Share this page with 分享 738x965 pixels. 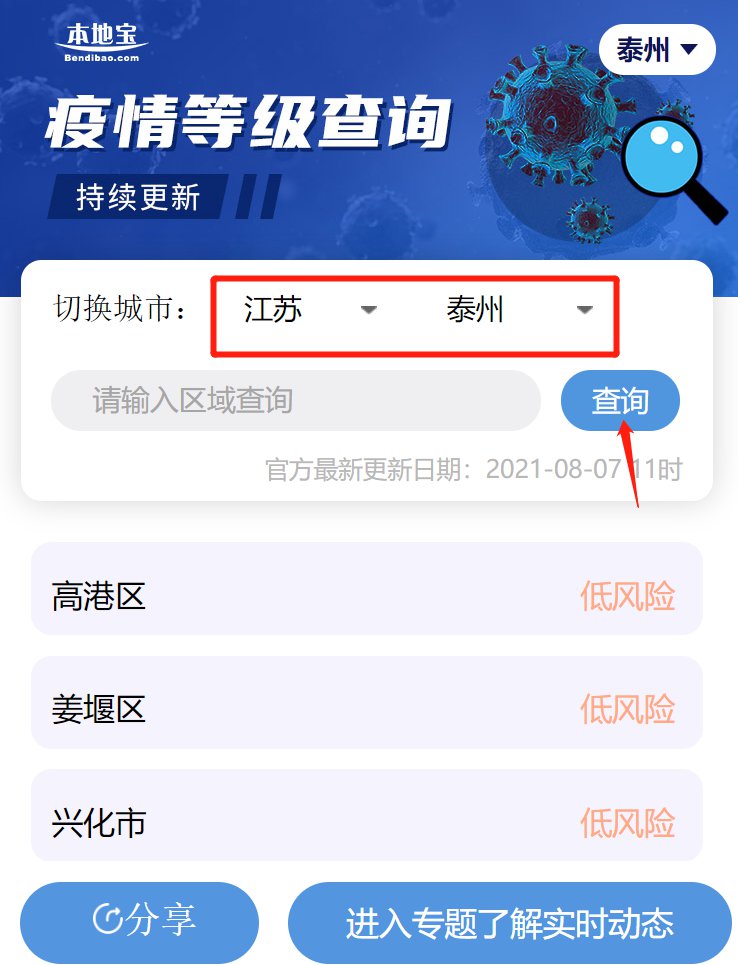click(x=140, y=922)
